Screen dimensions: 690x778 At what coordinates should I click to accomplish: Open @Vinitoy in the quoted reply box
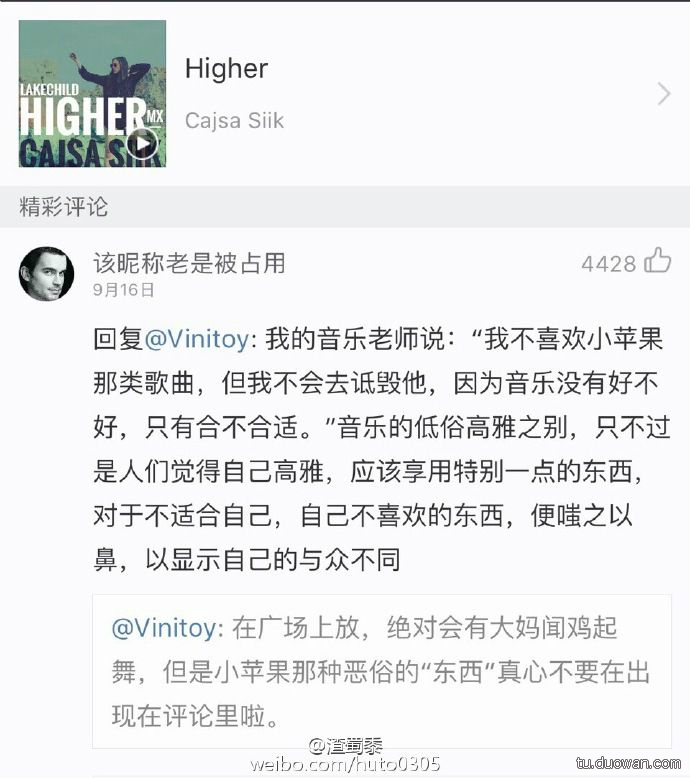pos(163,628)
